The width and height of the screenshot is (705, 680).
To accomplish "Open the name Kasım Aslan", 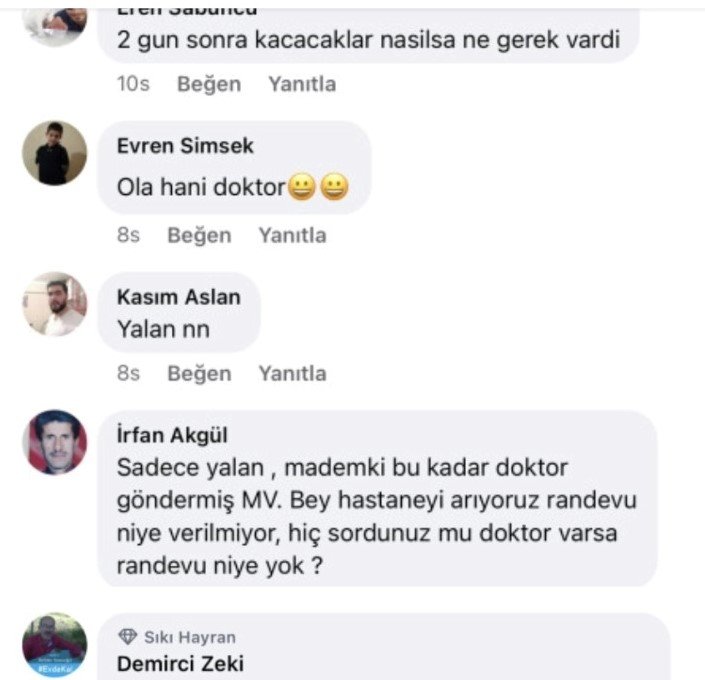I will pyautogui.click(x=179, y=297).
